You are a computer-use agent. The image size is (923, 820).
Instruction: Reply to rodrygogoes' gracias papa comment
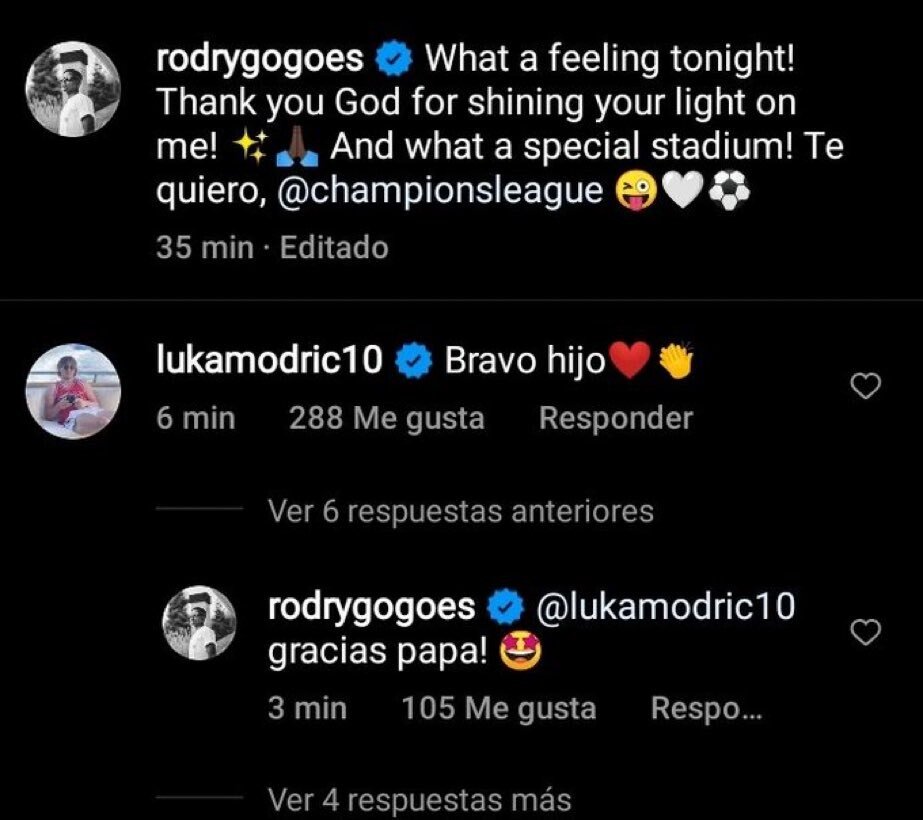pyautogui.click(x=705, y=709)
